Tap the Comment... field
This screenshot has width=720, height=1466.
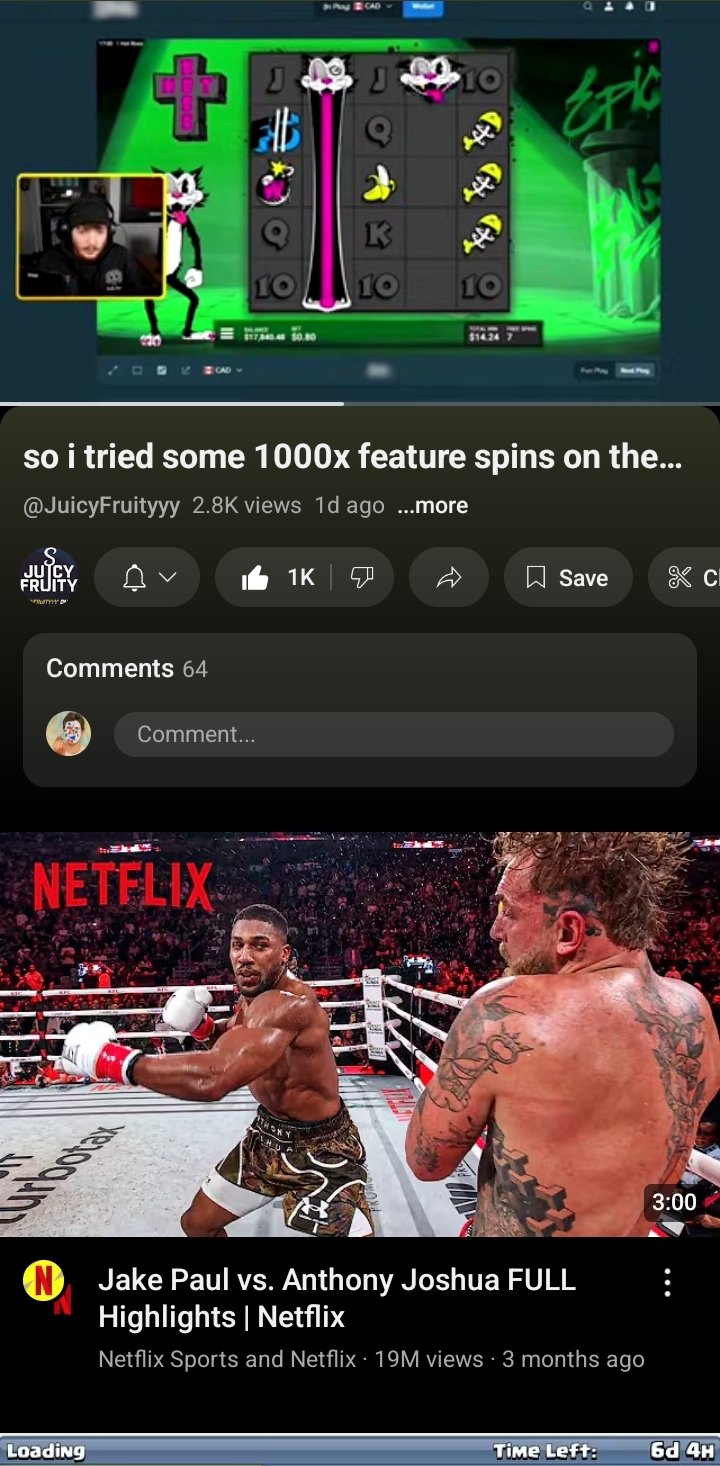click(393, 734)
